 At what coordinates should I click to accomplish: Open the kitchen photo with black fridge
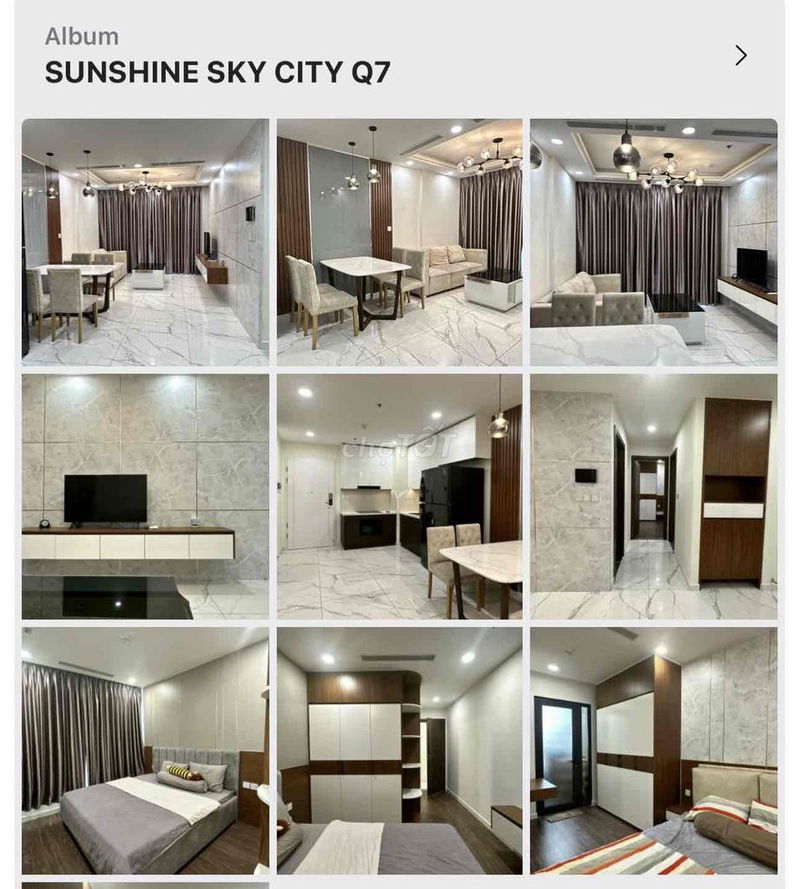pyautogui.click(x=400, y=497)
